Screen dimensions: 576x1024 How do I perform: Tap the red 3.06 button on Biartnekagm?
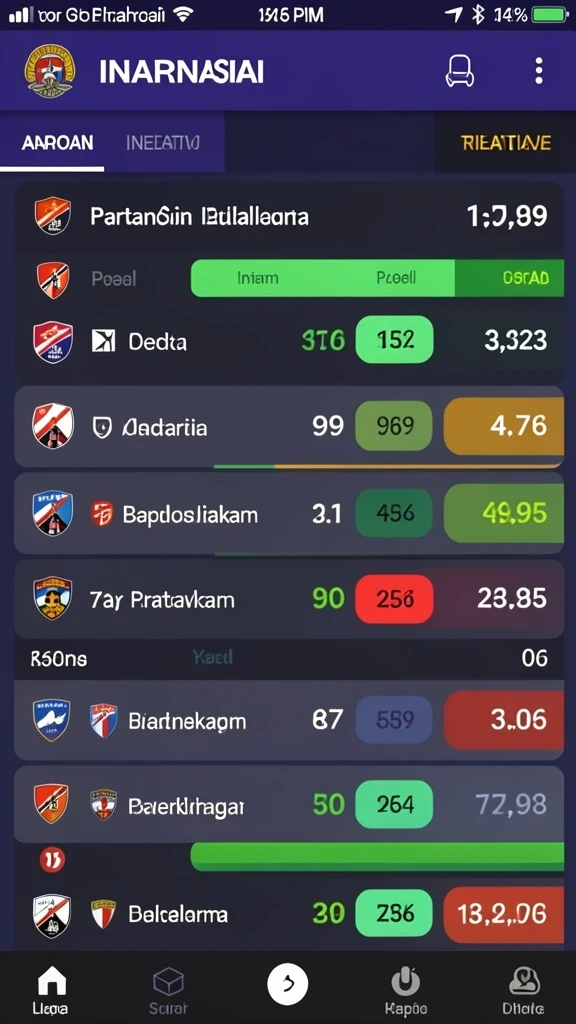click(x=504, y=720)
